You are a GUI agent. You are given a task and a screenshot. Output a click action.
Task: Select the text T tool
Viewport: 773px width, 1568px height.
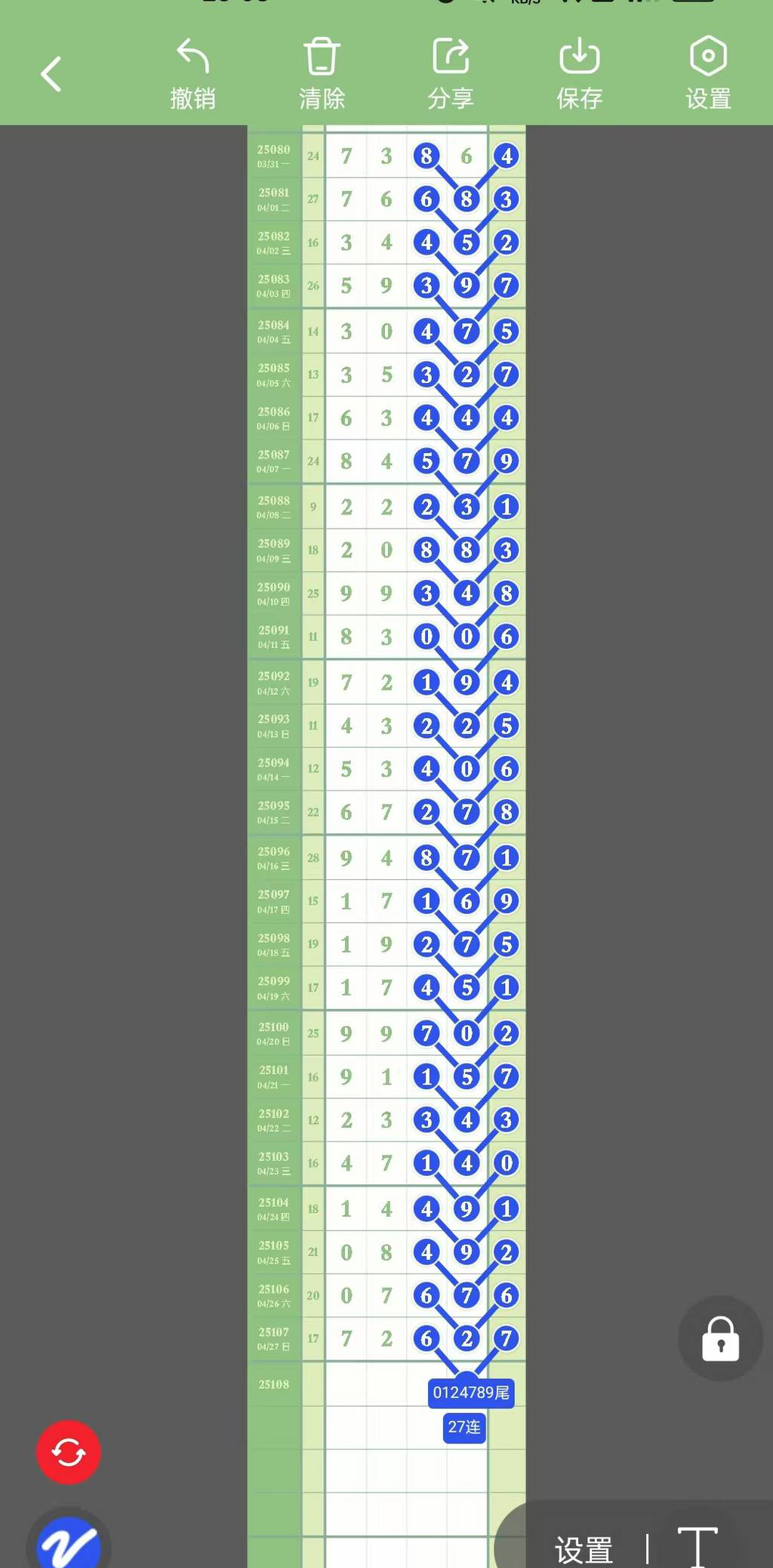[697, 1547]
